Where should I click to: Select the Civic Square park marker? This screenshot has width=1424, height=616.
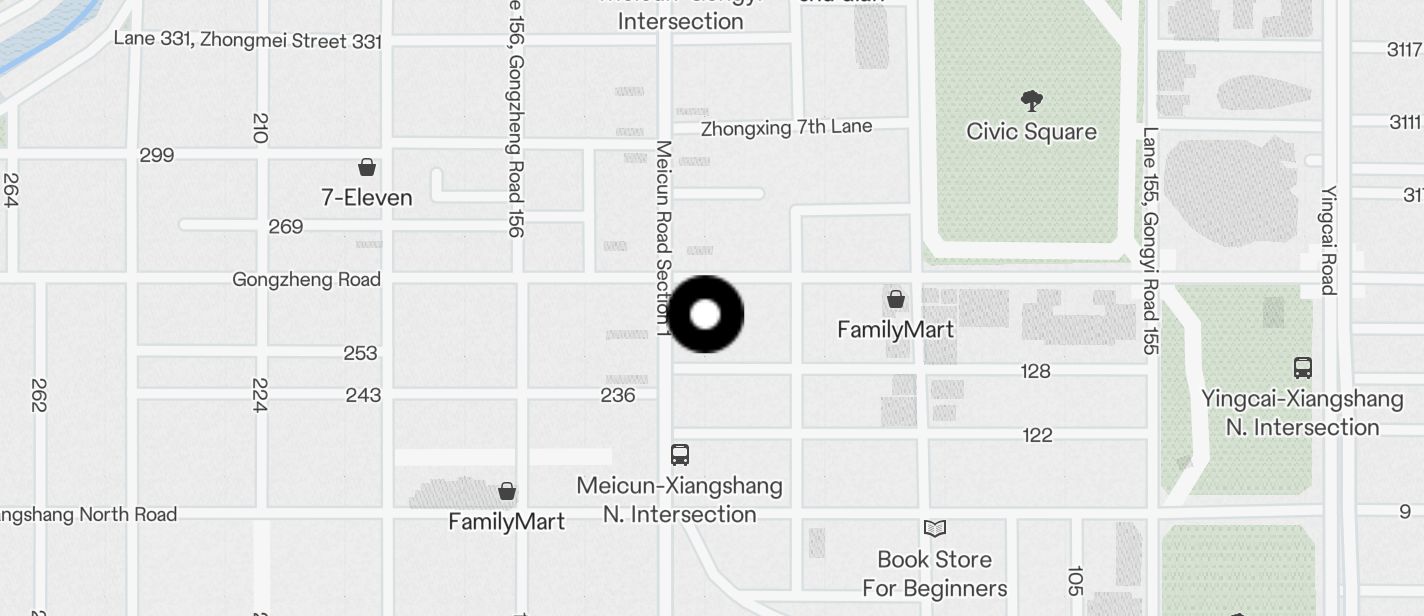[1032, 101]
